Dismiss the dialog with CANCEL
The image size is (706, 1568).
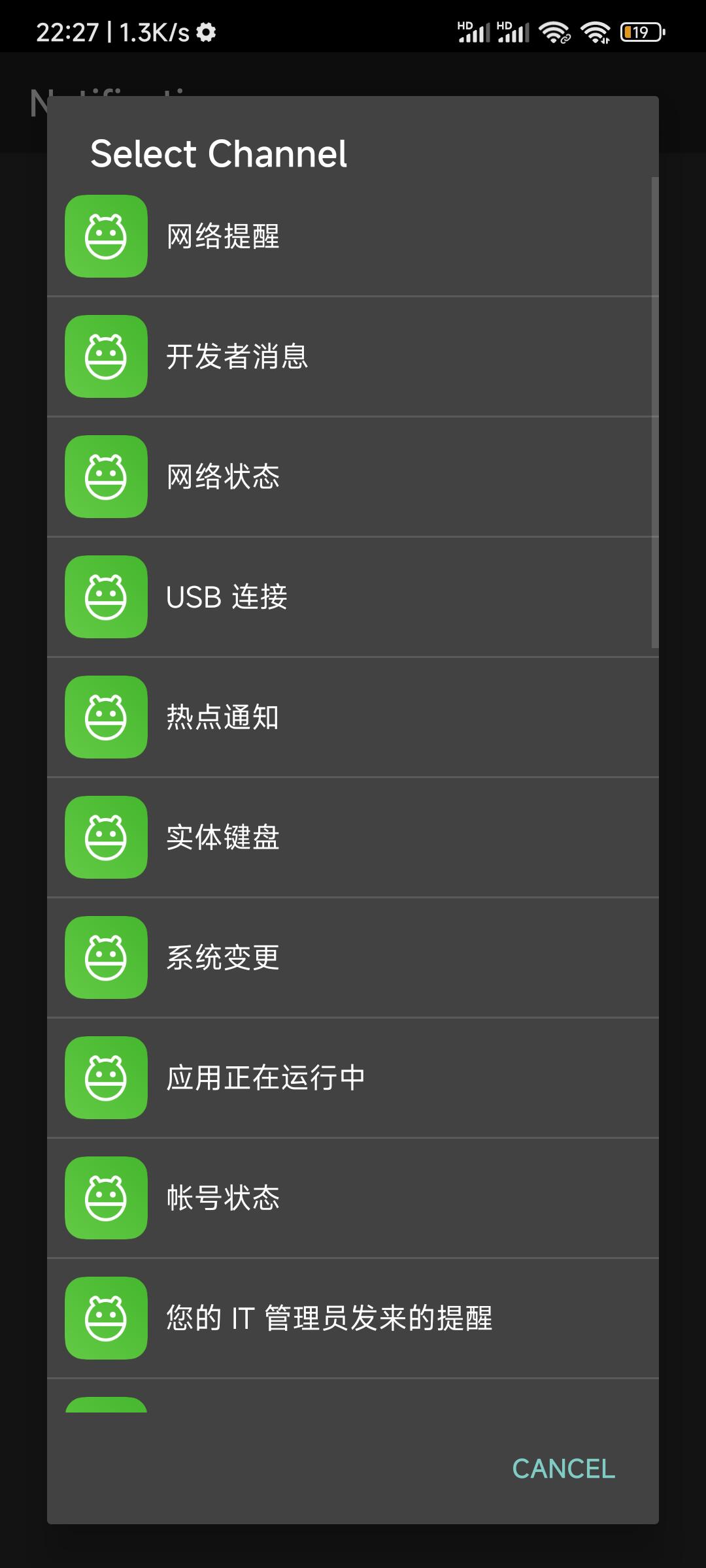(563, 1469)
